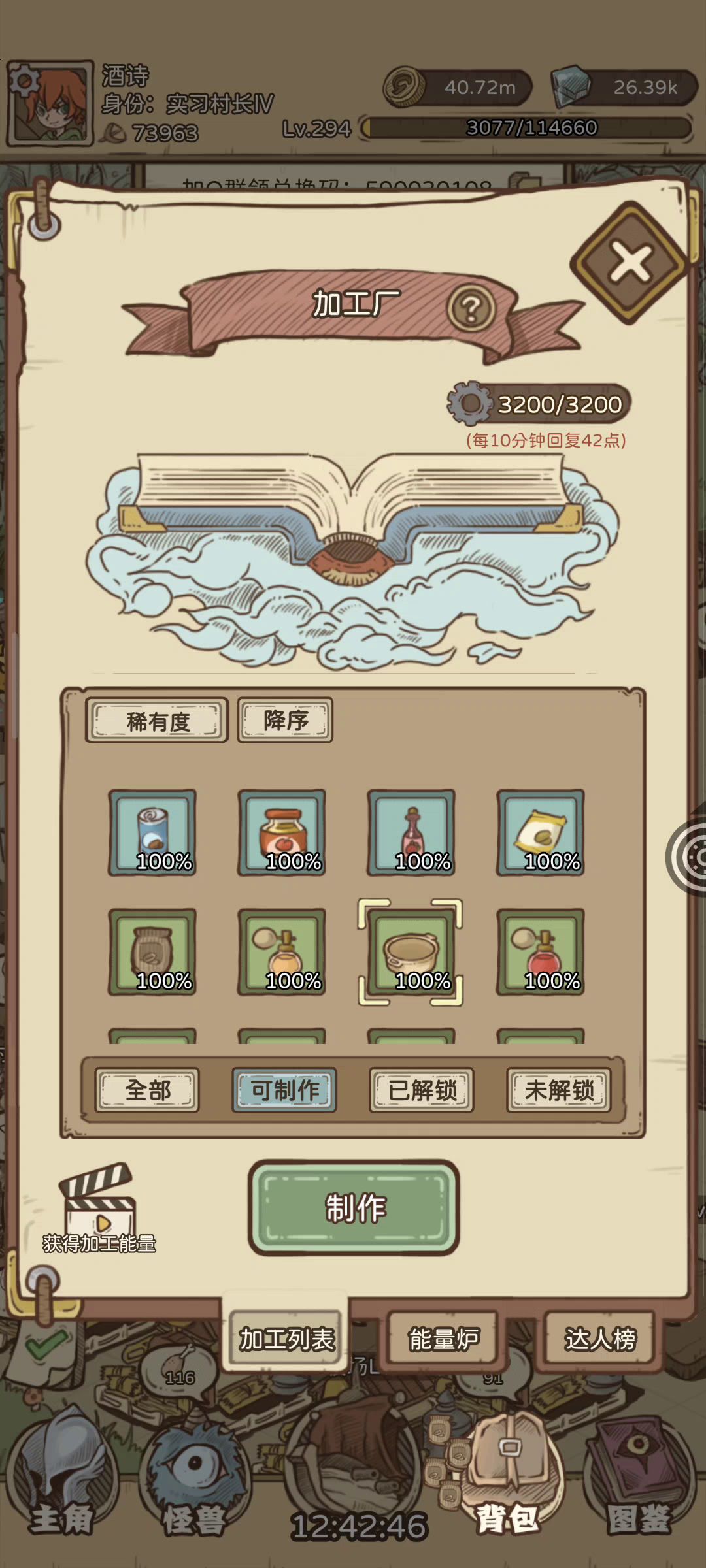Select the orange perfume bottle item
This screenshot has width=706, height=1568.
[x=282, y=952]
